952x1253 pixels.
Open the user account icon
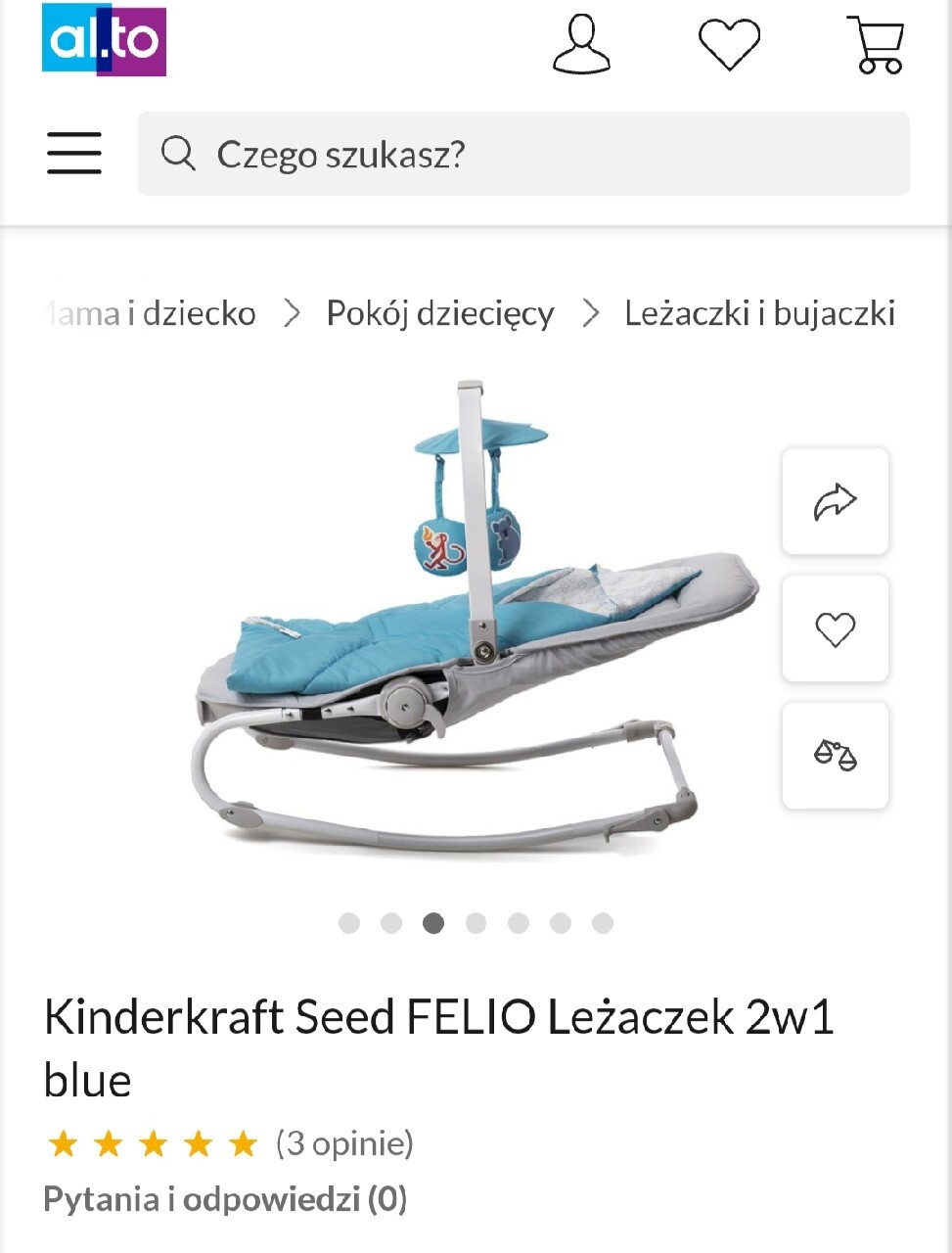581,44
